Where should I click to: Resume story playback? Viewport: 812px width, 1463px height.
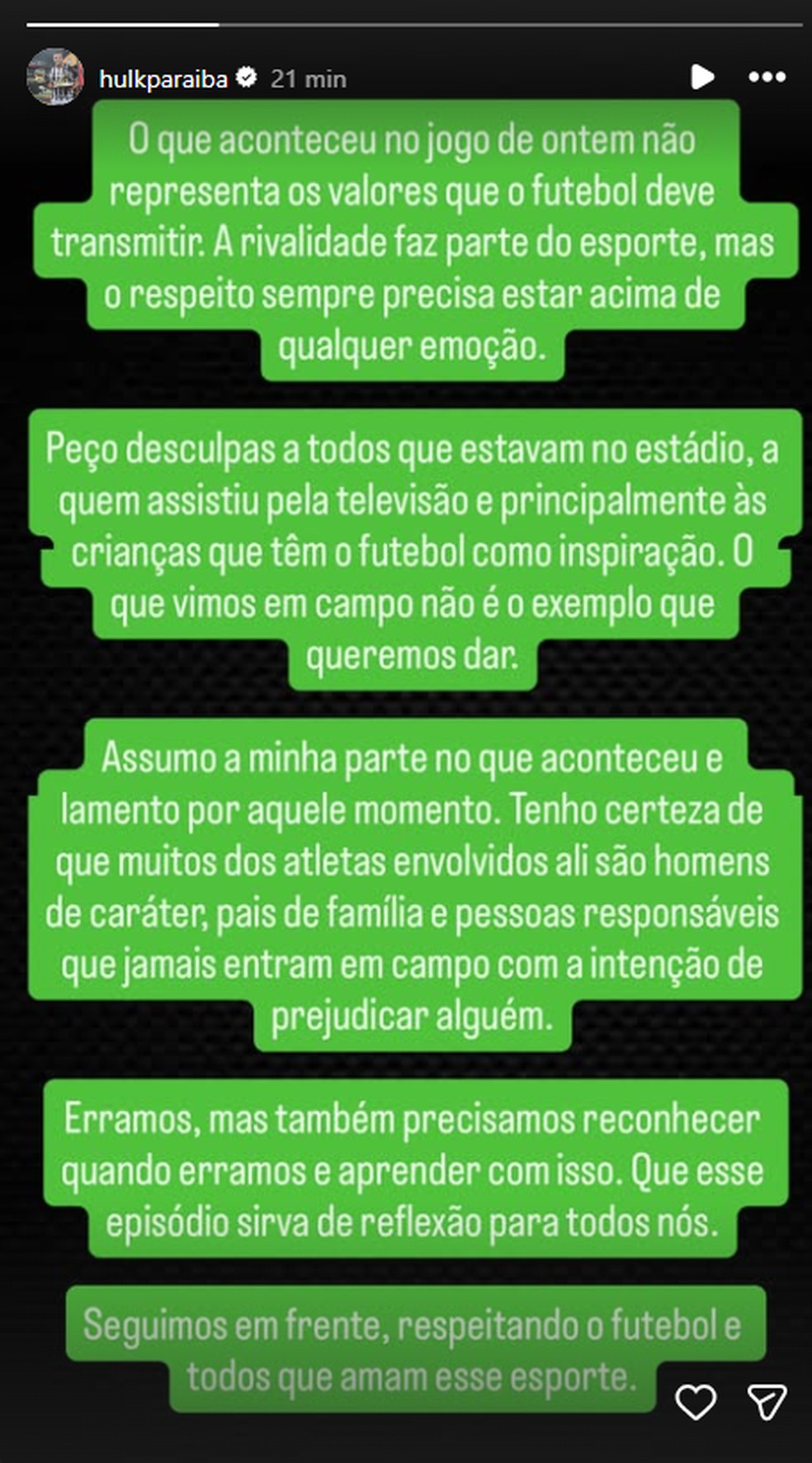point(701,77)
